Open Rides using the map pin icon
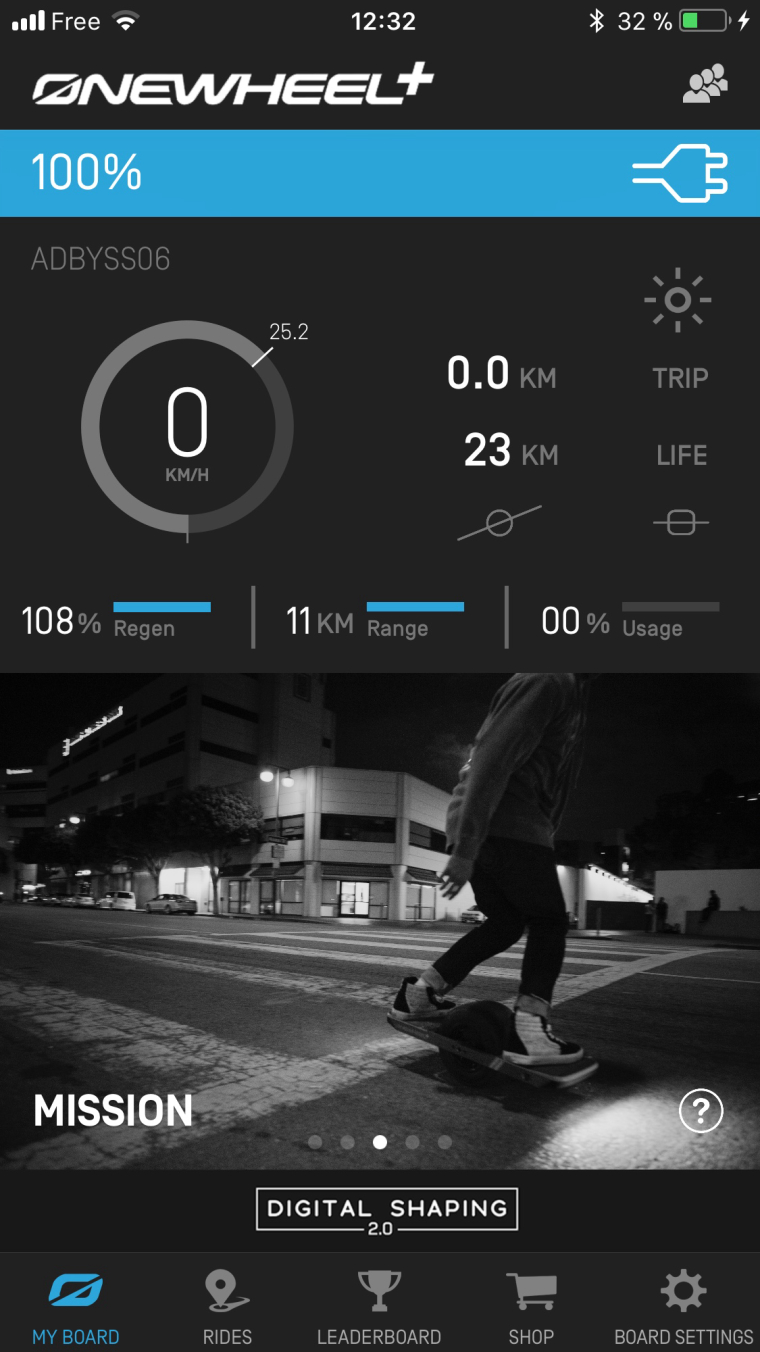Viewport: 760px width, 1352px height. pyautogui.click(x=227, y=1290)
